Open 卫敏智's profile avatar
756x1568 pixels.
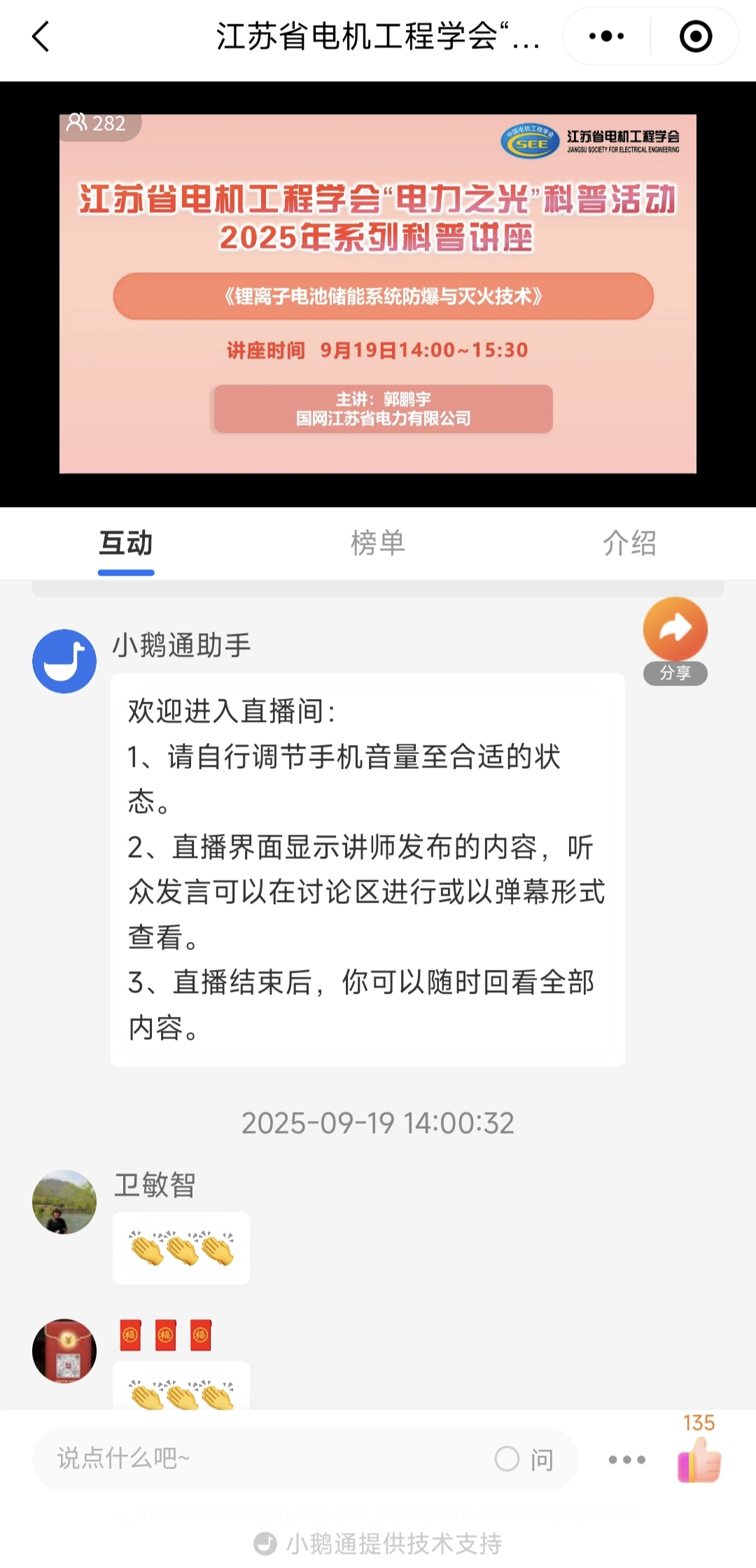coord(64,1202)
